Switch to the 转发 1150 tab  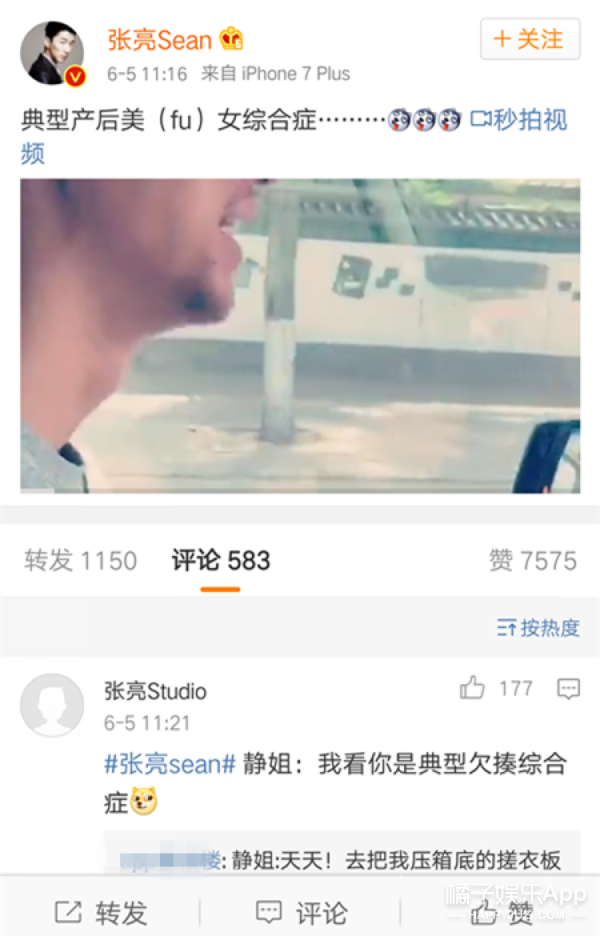click(x=80, y=561)
